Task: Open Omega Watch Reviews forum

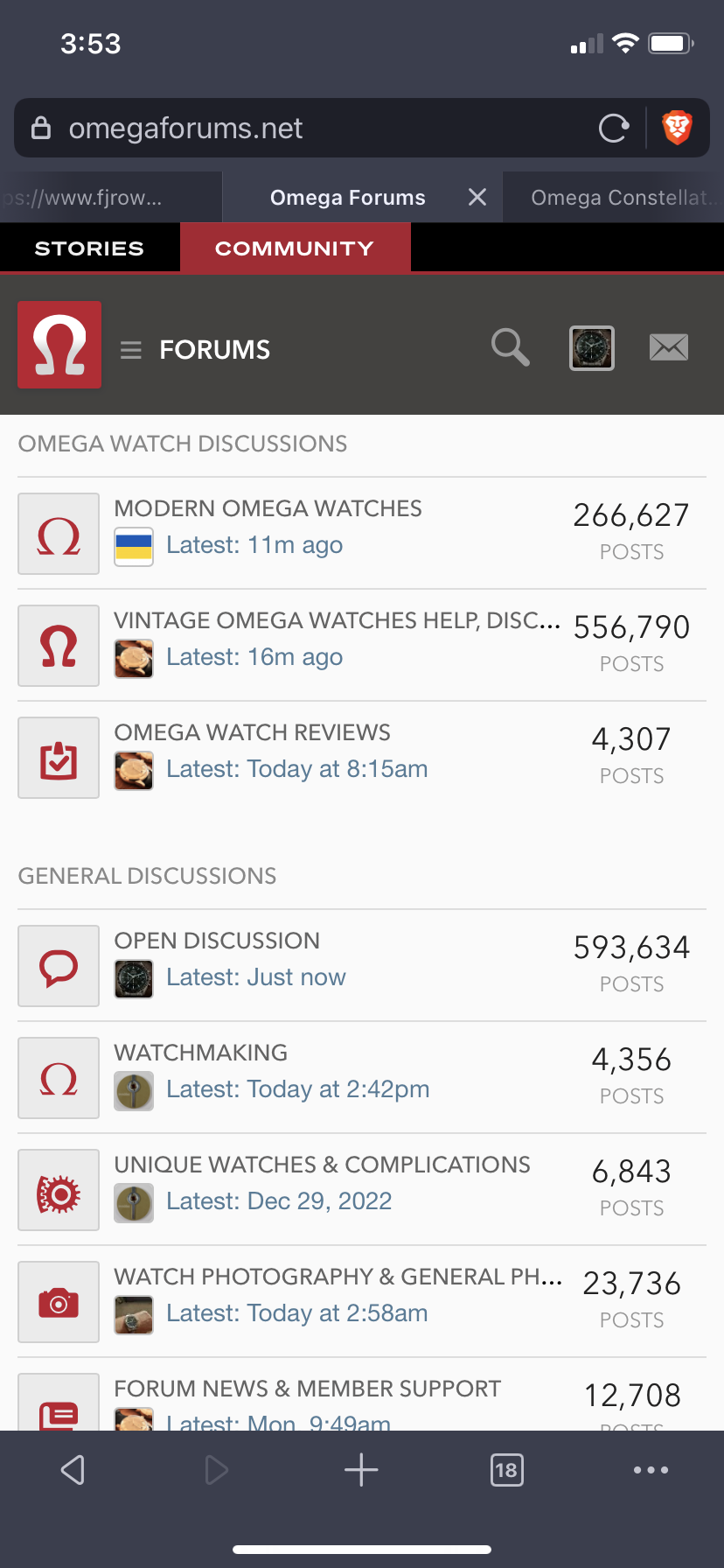Action: click(x=252, y=732)
